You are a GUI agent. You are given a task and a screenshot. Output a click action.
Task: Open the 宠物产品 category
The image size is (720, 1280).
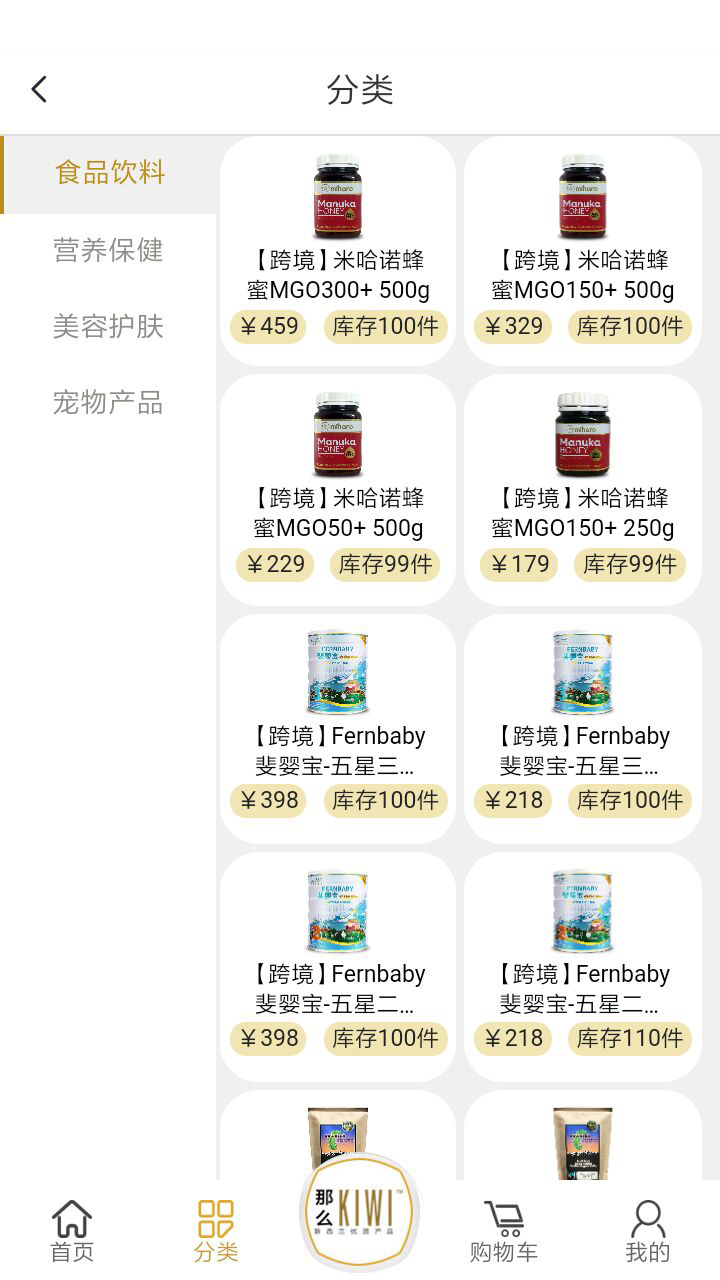click(108, 403)
